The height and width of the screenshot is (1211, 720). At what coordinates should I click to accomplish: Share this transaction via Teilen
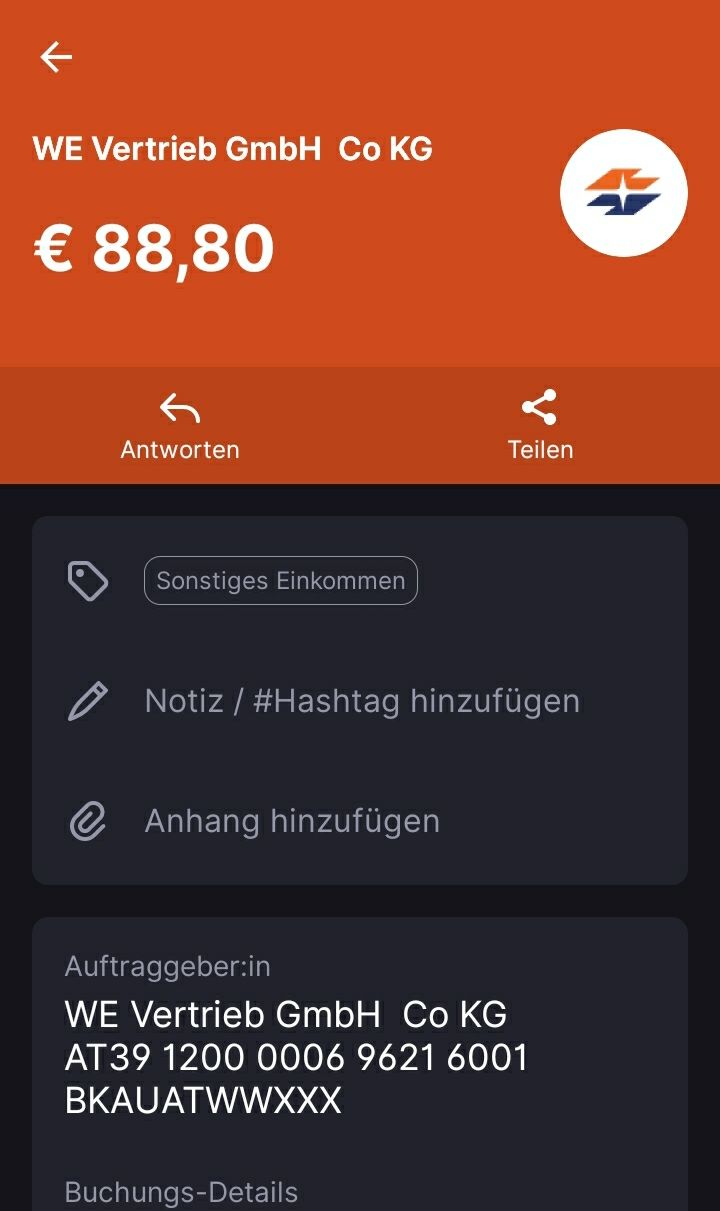pyautogui.click(x=540, y=426)
